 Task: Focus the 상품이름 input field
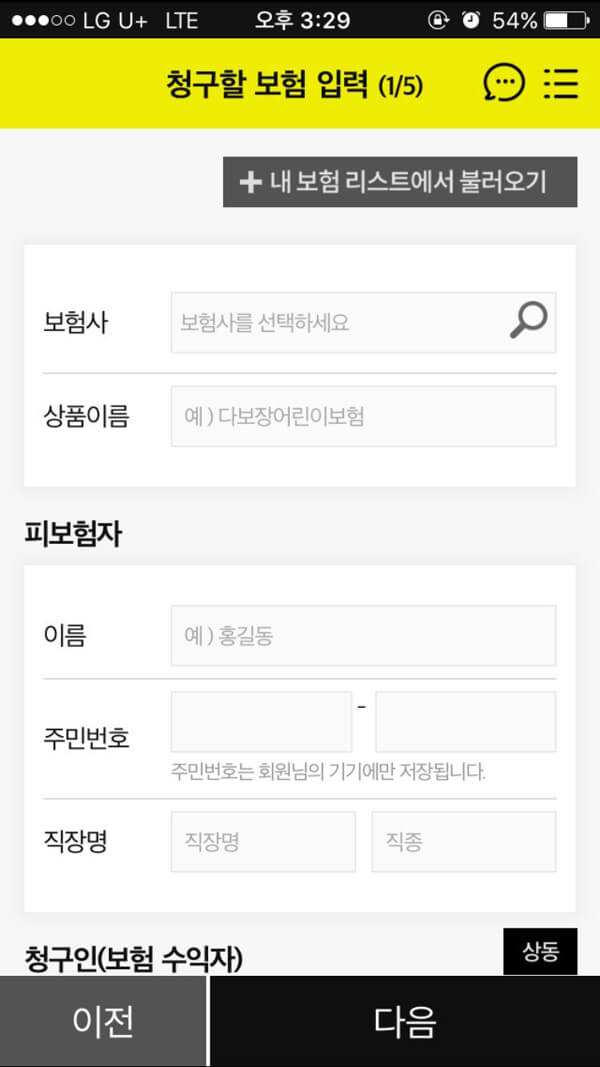tap(363, 416)
